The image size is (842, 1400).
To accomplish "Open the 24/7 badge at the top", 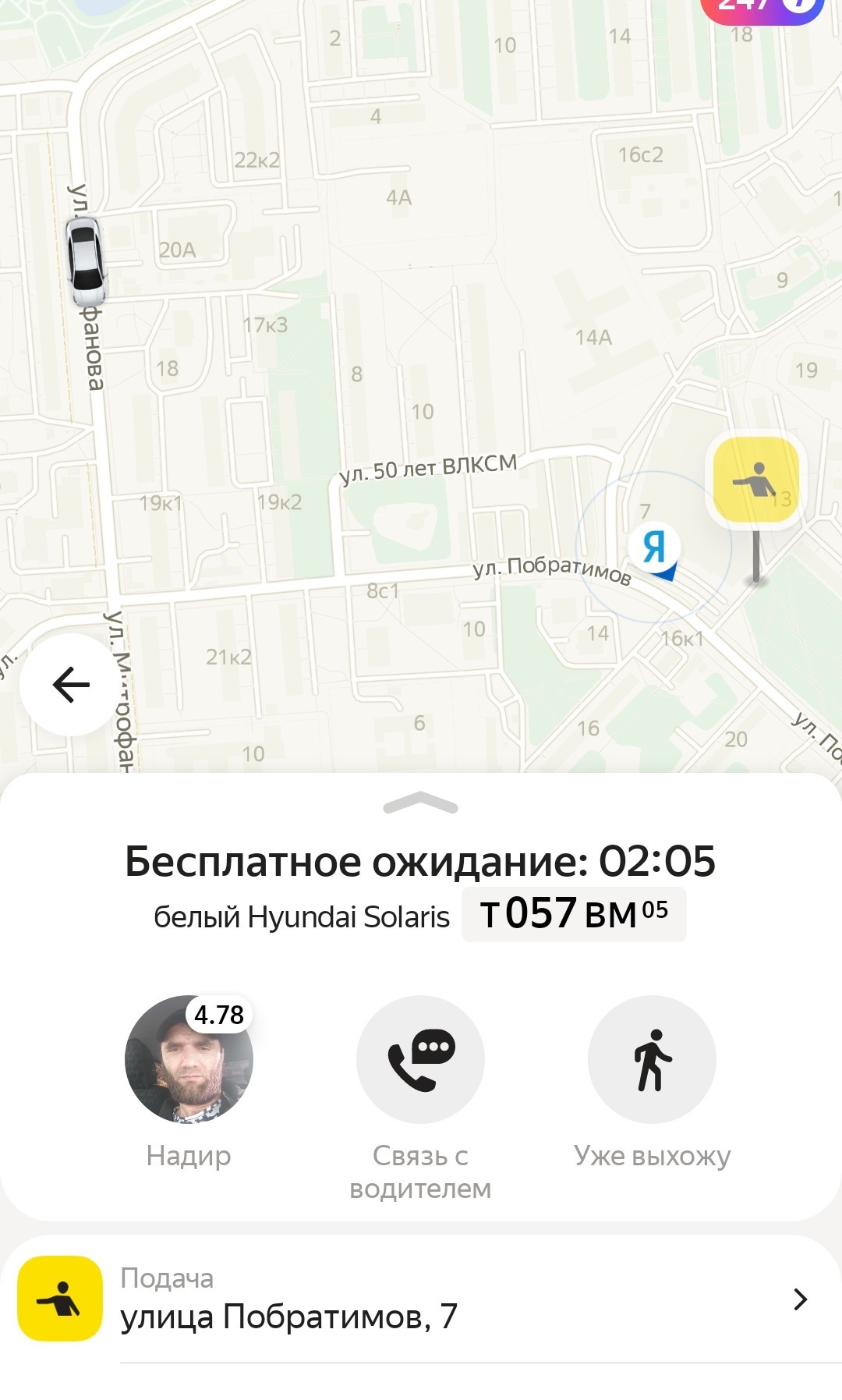I will (x=762, y=8).
